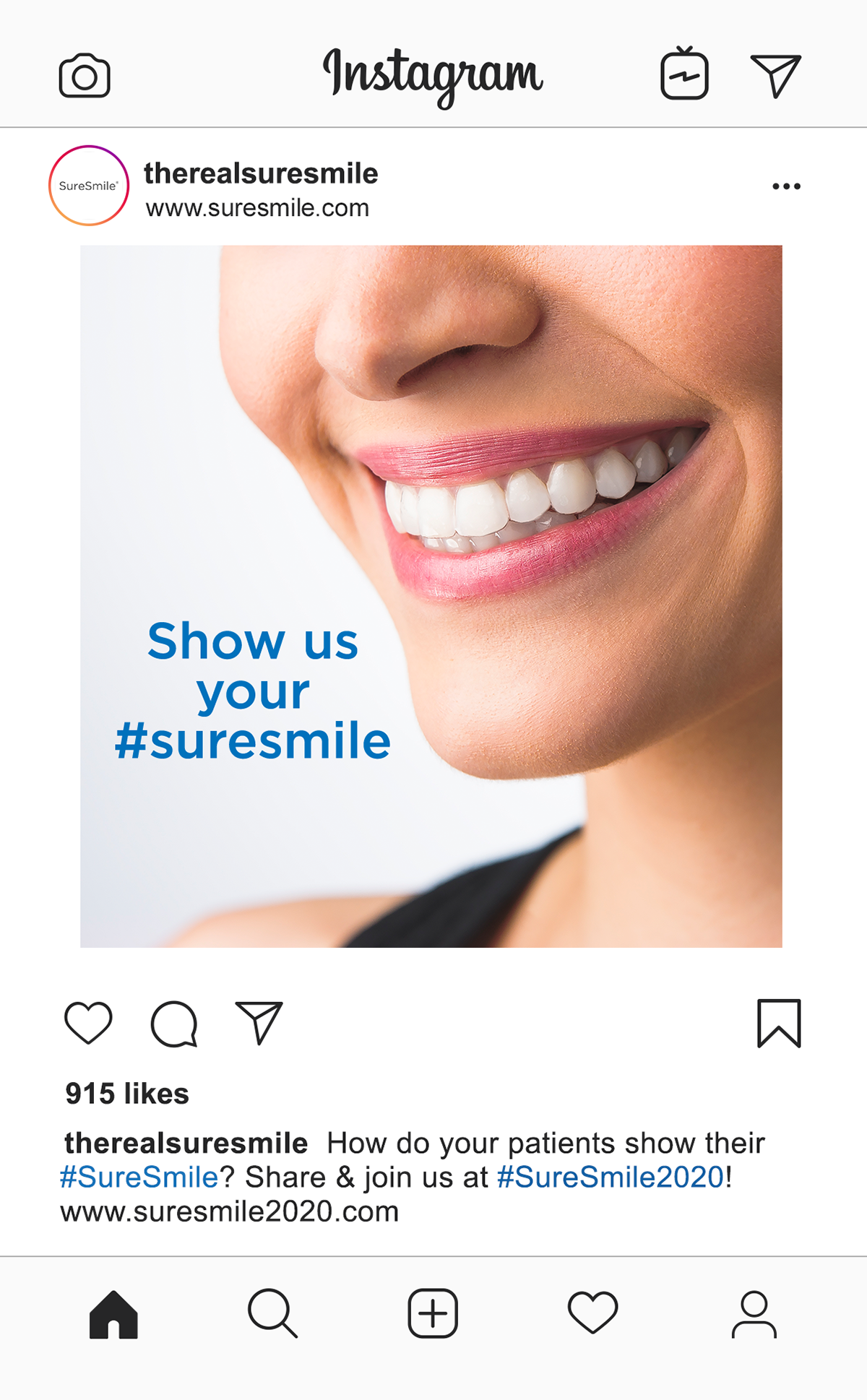Create a new post with plus tab
This screenshot has height=1400, width=867.
(433, 1313)
